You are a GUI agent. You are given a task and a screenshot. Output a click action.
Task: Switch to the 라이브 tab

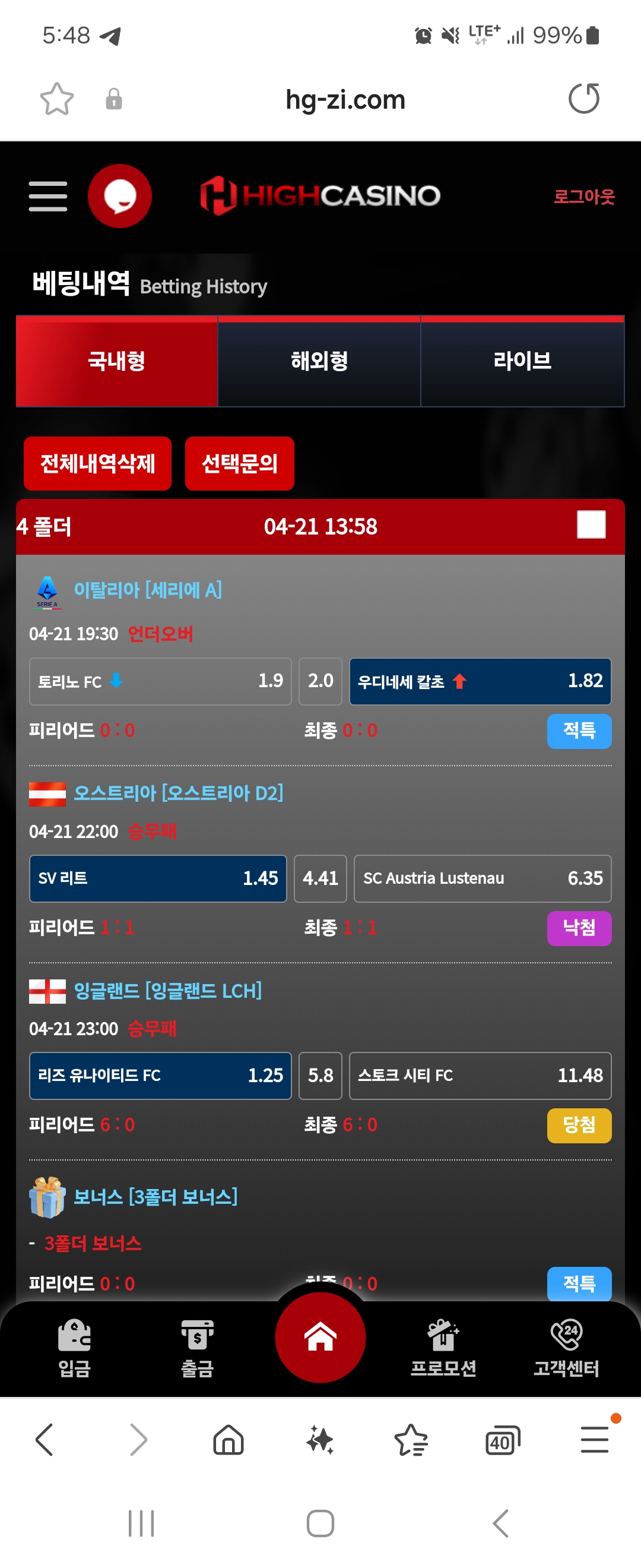click(x=522, y=362)
